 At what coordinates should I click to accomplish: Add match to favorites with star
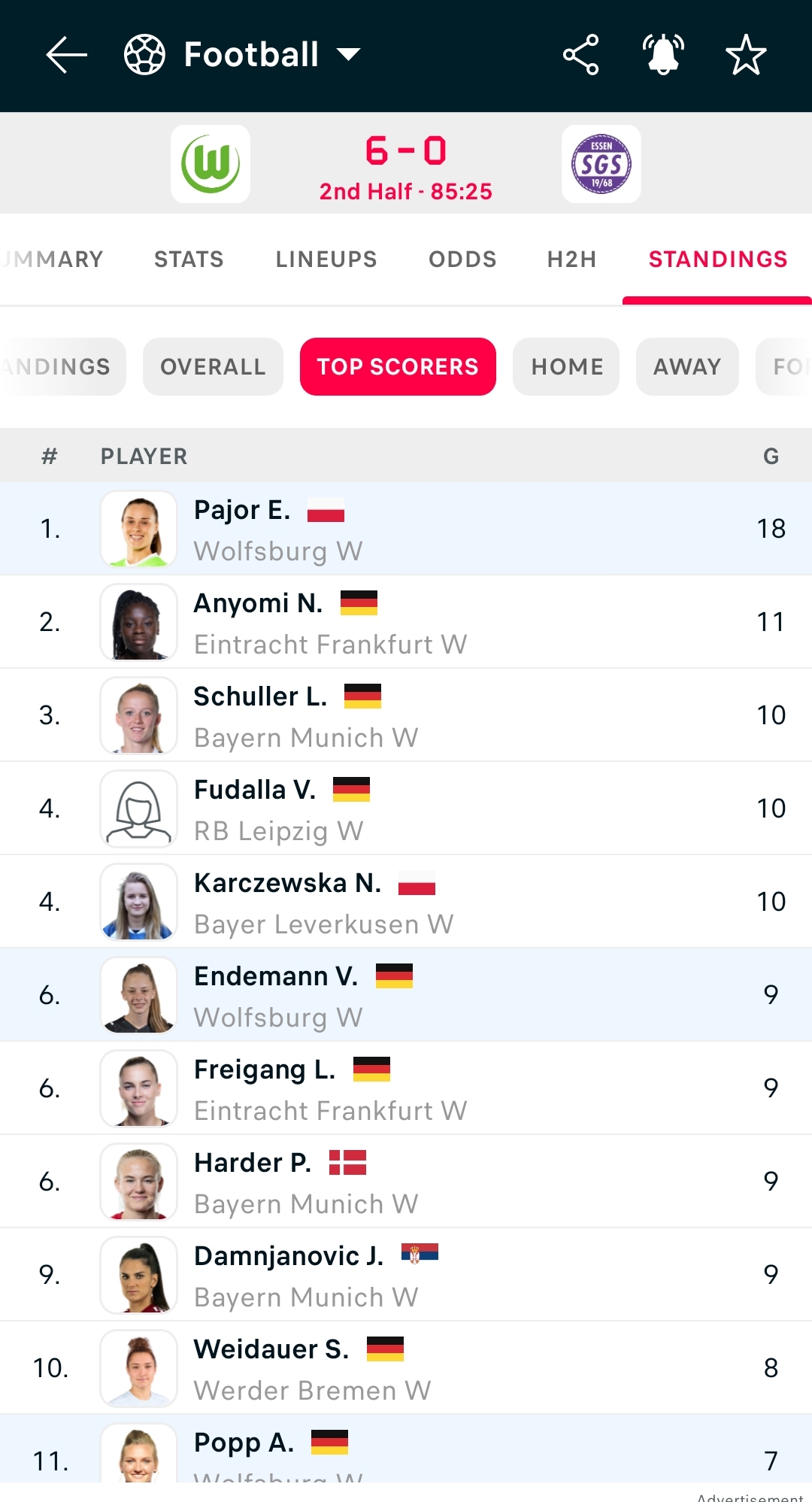coord(746,55)
